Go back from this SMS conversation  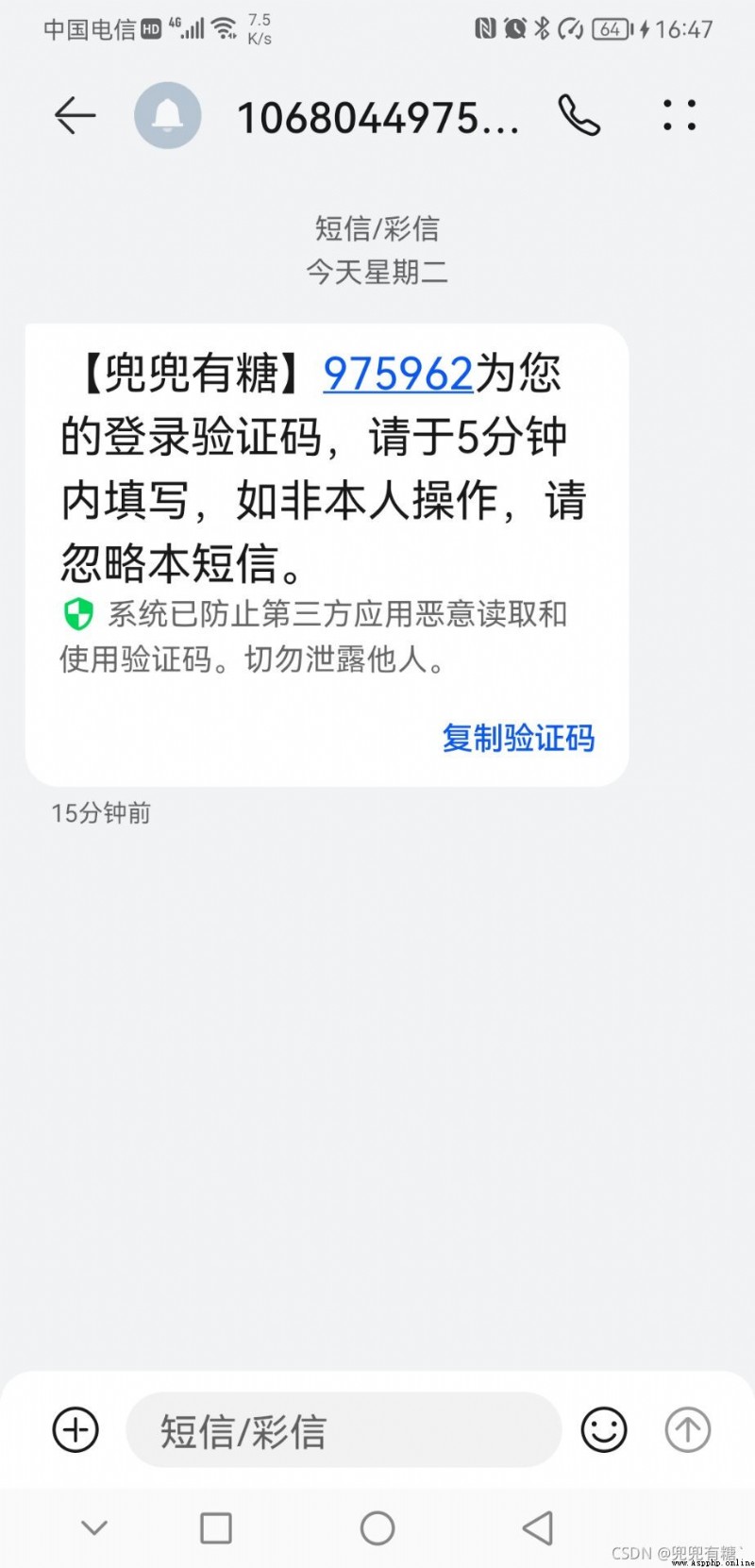tap(75, 116)
